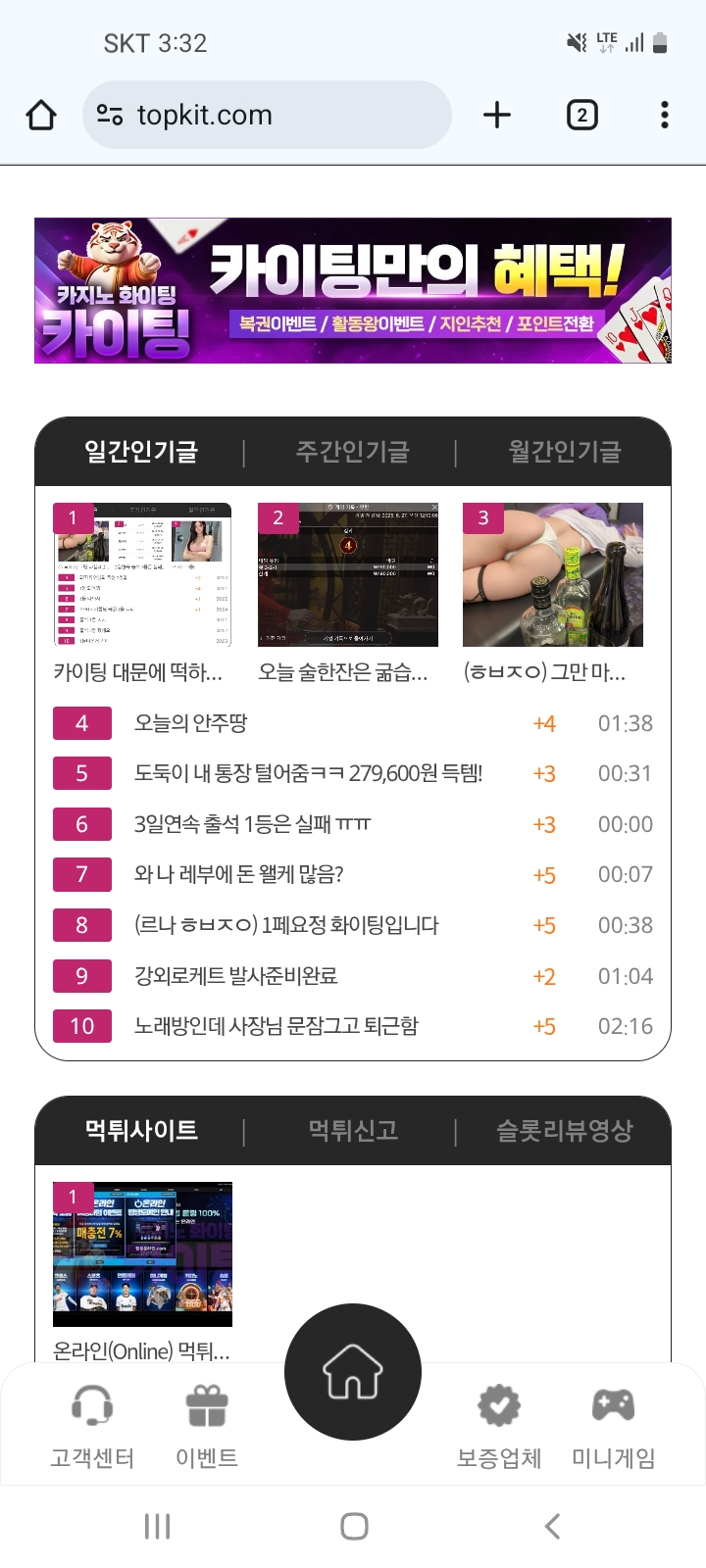
Task: Tap the round home button in bottom bar
Action: click(353, 1372)
